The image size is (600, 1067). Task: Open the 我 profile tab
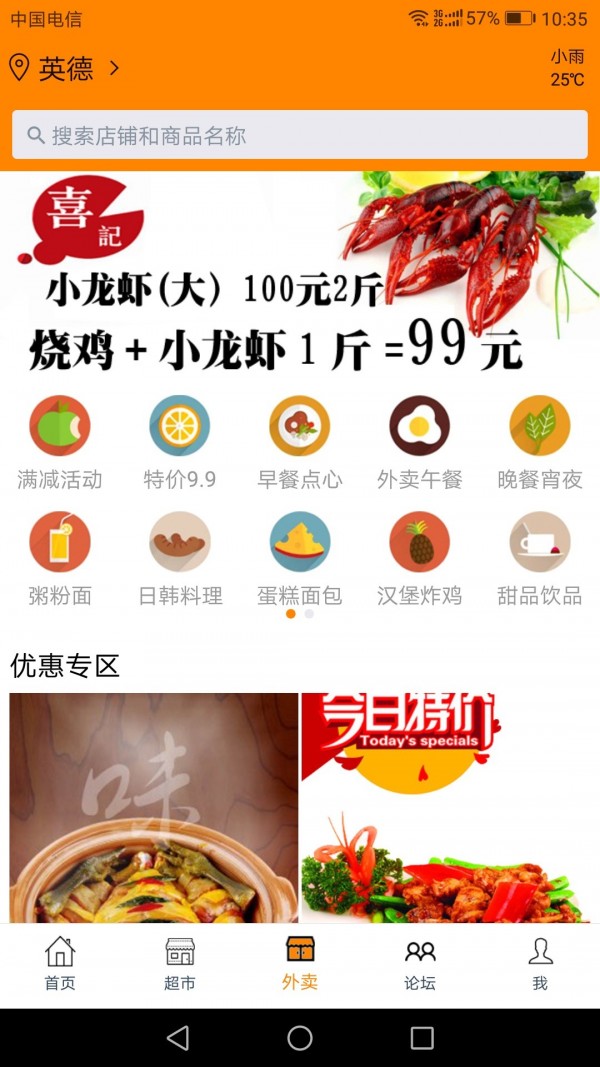coord(540,964)
